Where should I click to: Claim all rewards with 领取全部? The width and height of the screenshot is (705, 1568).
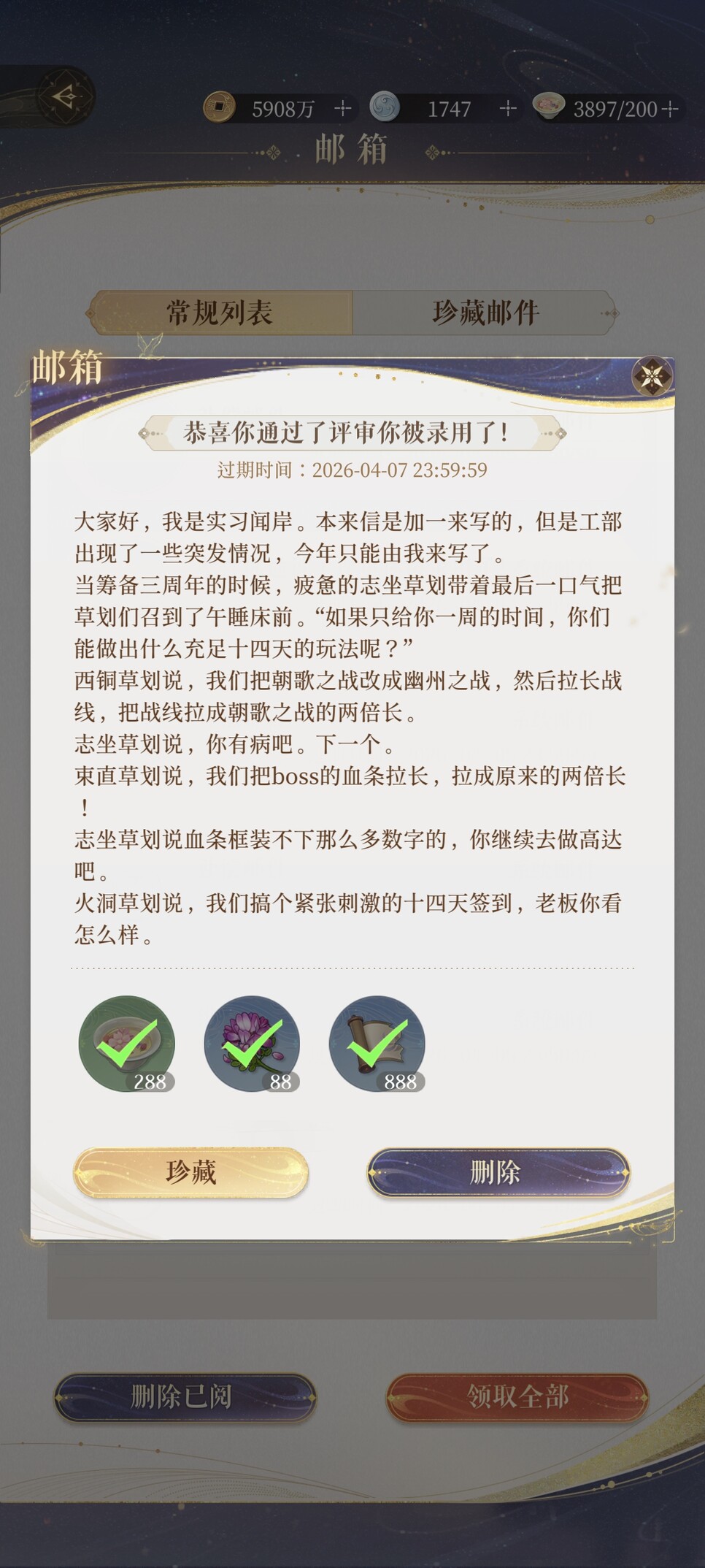pyautogui.click(x=517, y=1397)
